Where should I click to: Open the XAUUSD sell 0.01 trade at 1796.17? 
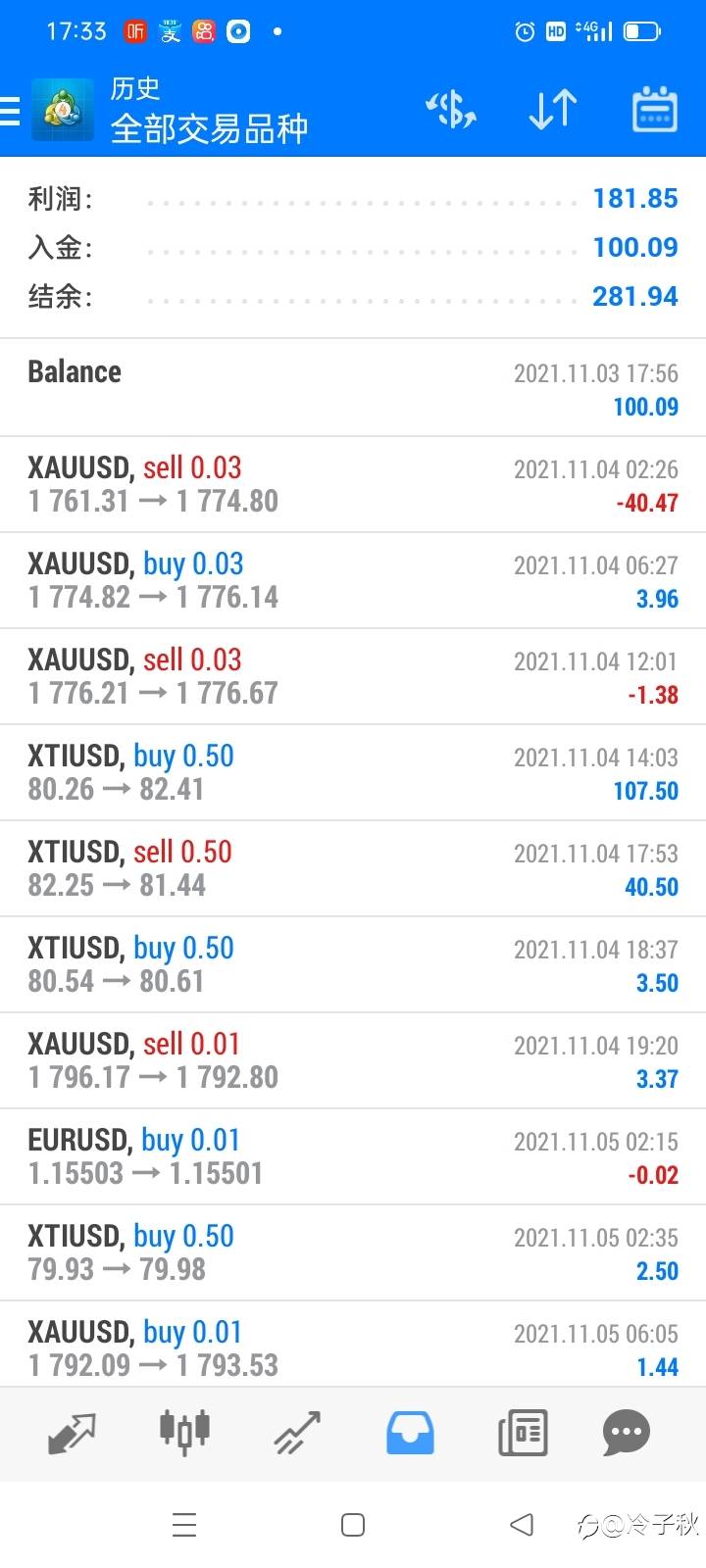pos(353,1061)
